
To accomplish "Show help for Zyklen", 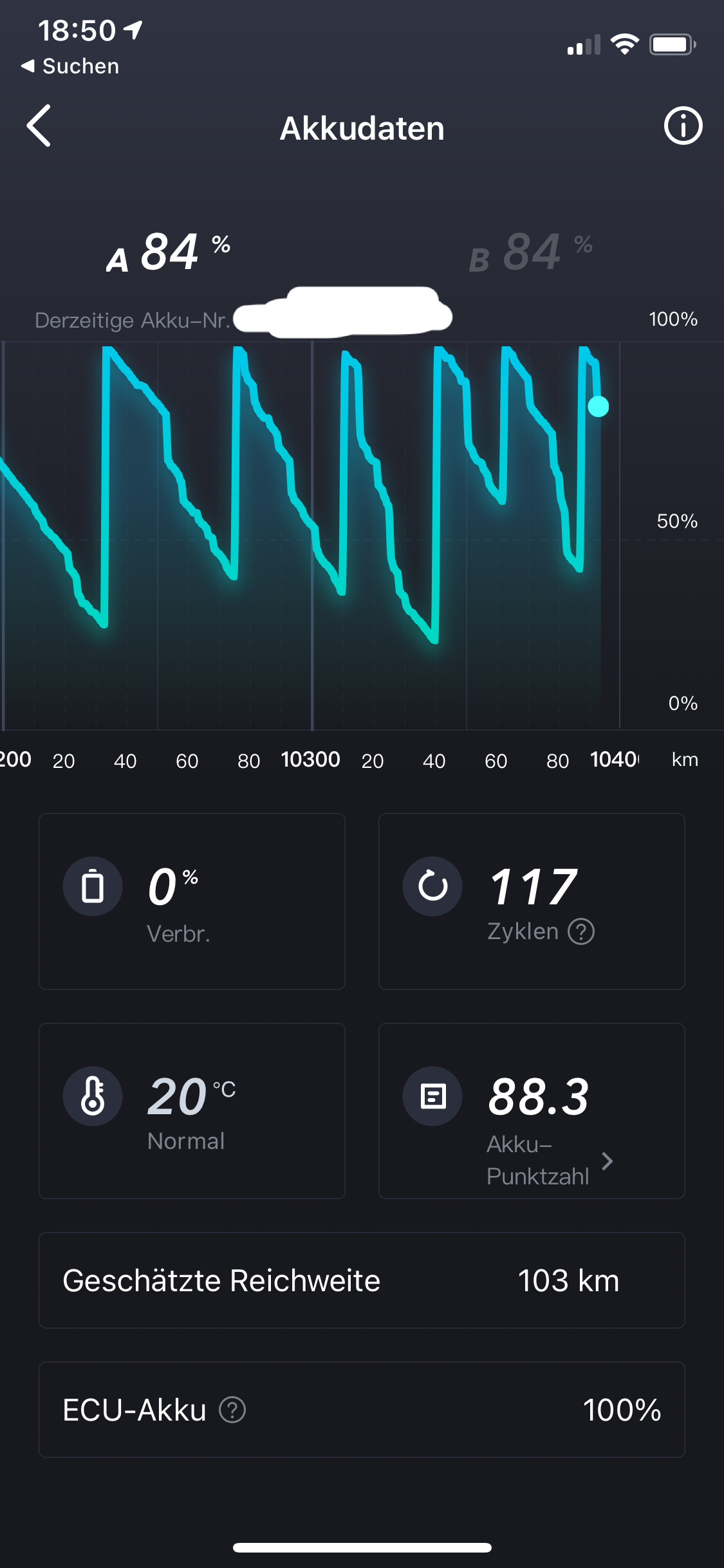I will tap(581, 931).
